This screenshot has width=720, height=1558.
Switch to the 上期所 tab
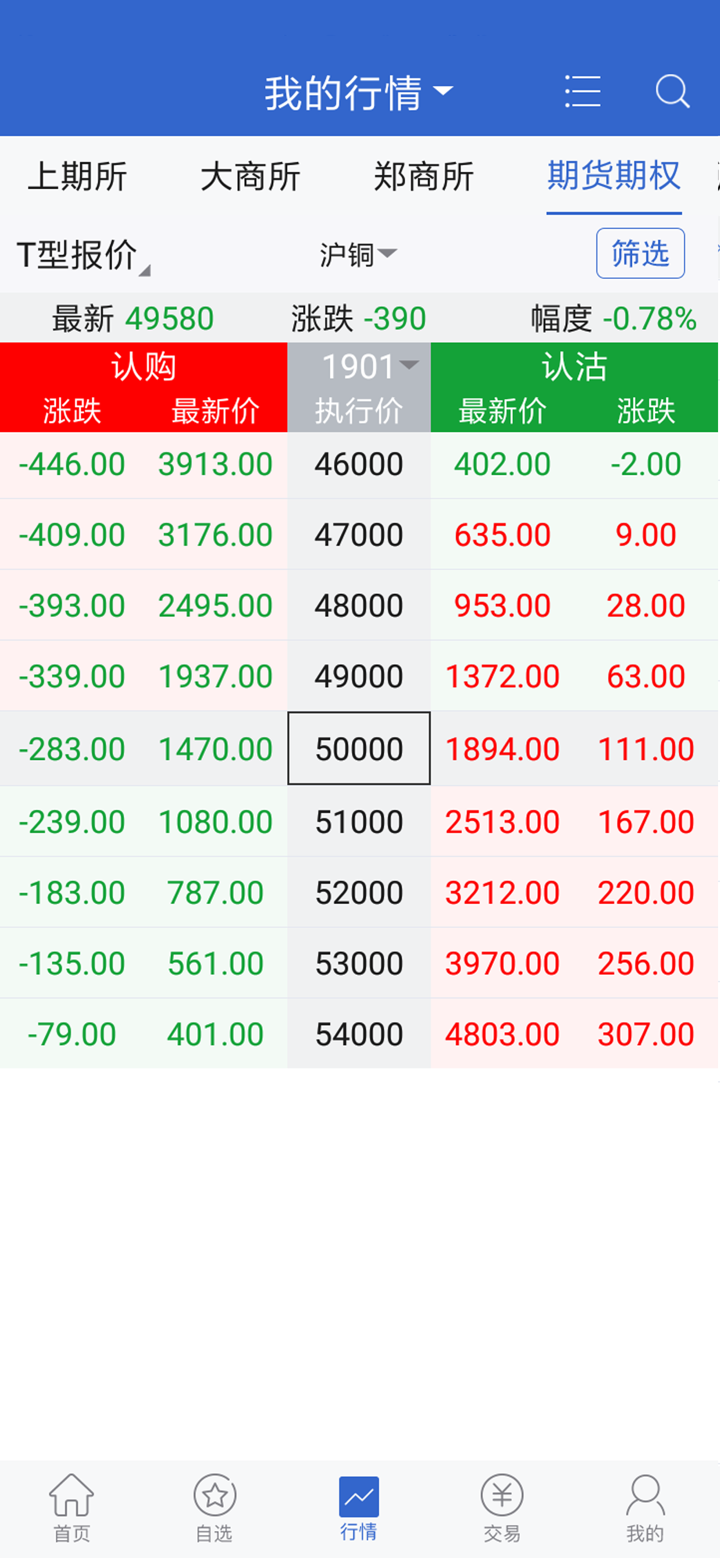(x=77, y=177)
